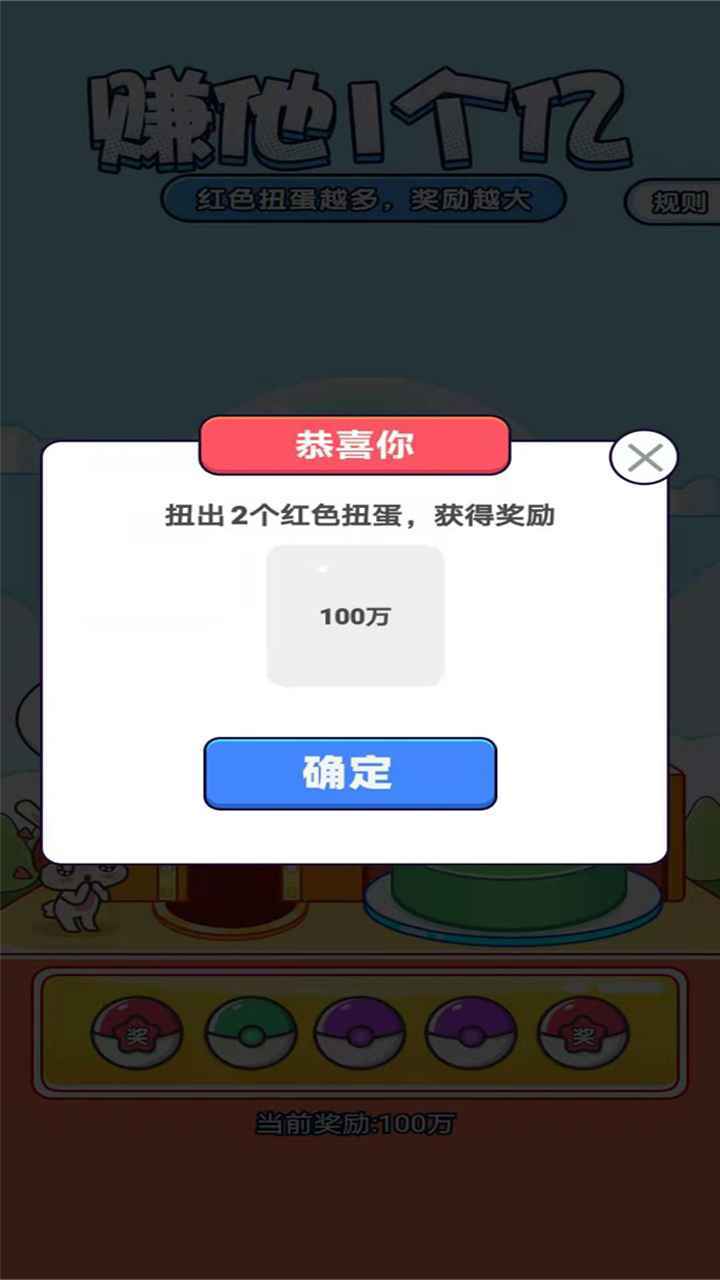Open the 规则 rules page

(x=677, y=203)
